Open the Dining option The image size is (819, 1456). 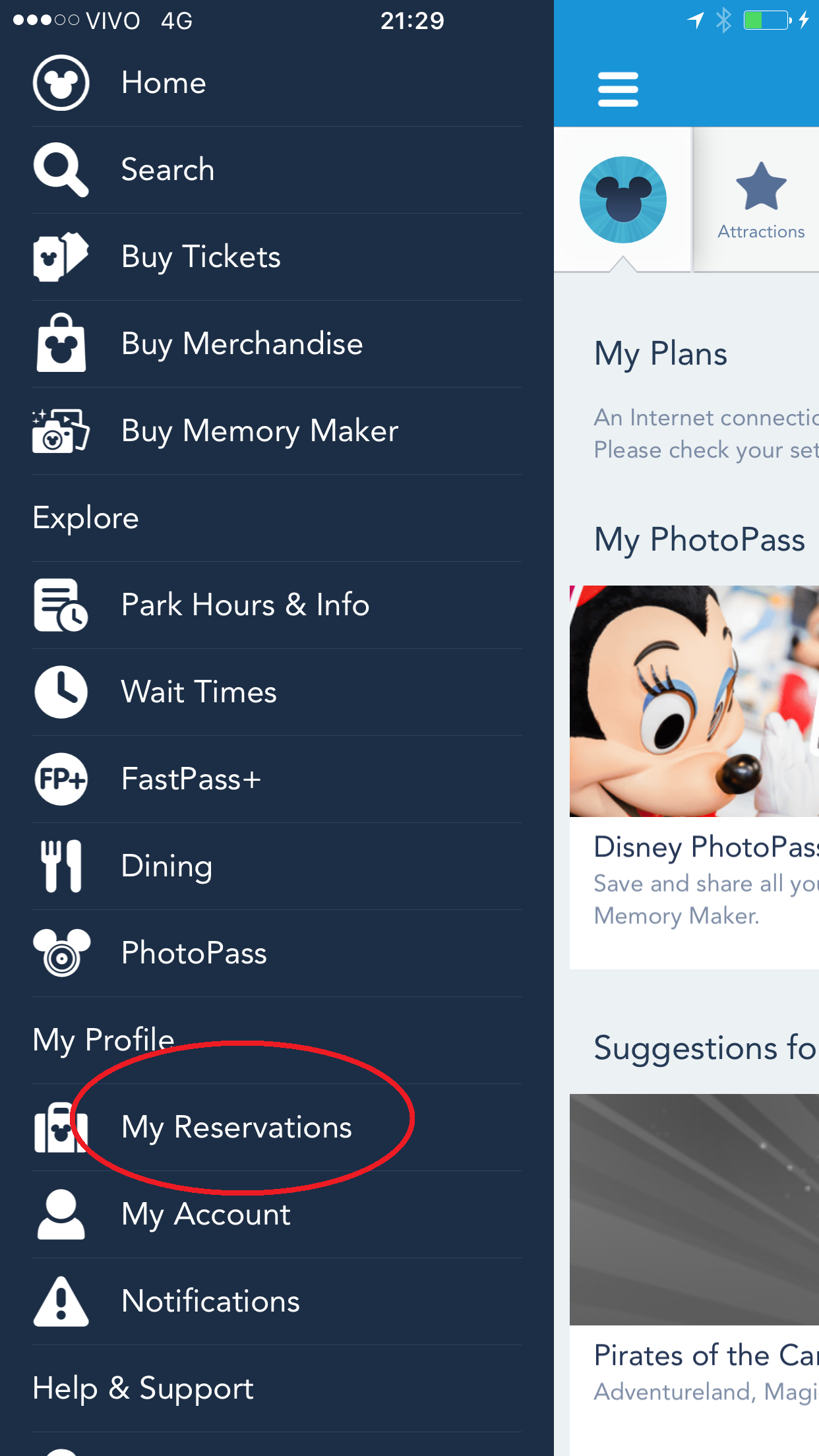(166, 866)
